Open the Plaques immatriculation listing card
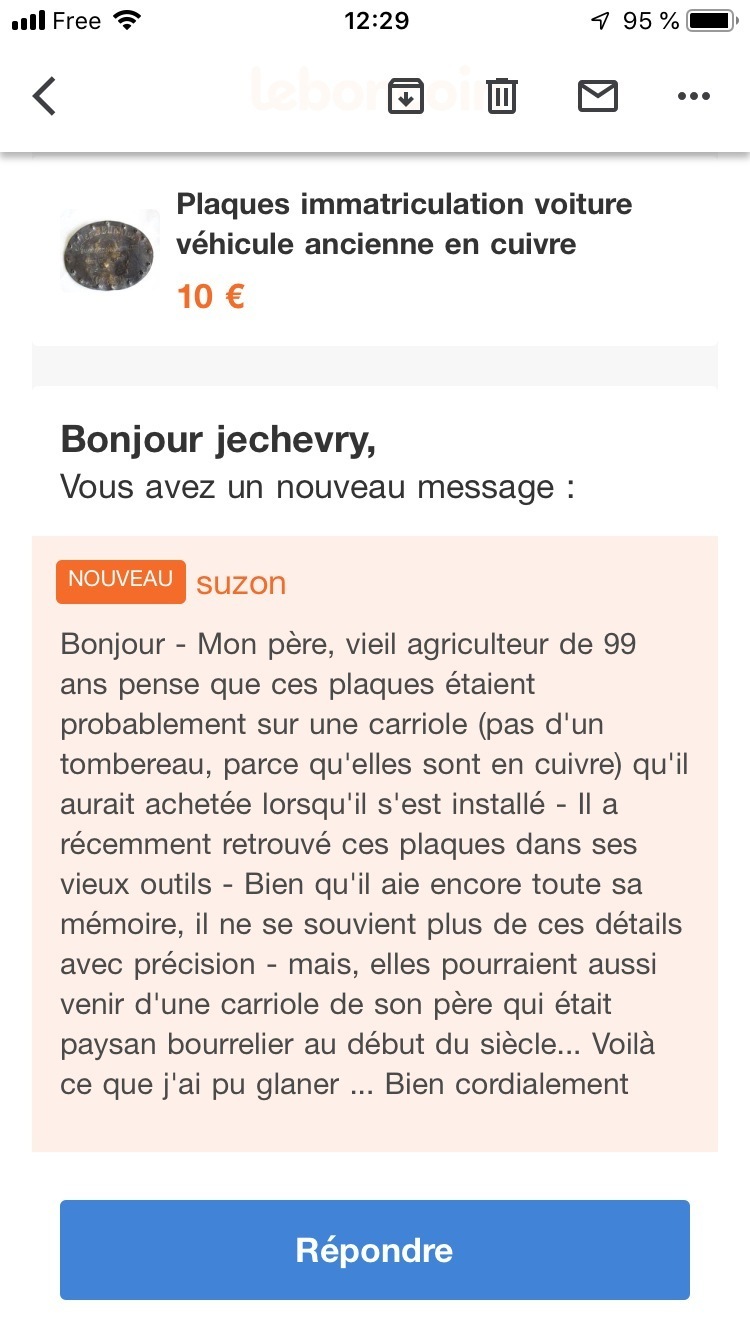750x1334 pixels. [375, 250]
